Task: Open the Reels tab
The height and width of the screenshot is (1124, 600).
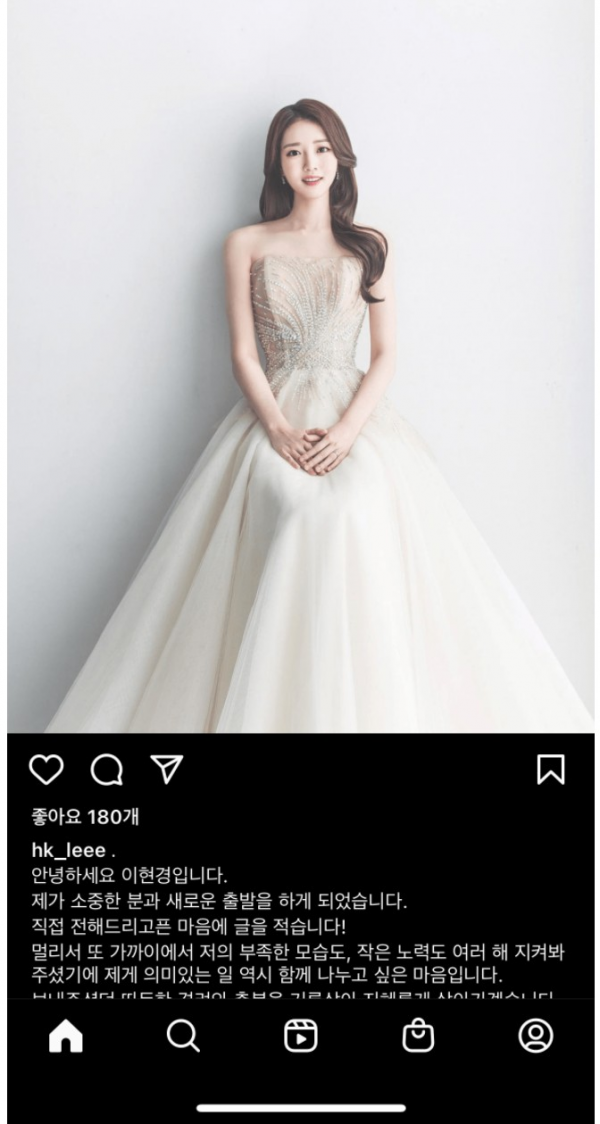Action: pyautogui.click(x=300, y=1036)
